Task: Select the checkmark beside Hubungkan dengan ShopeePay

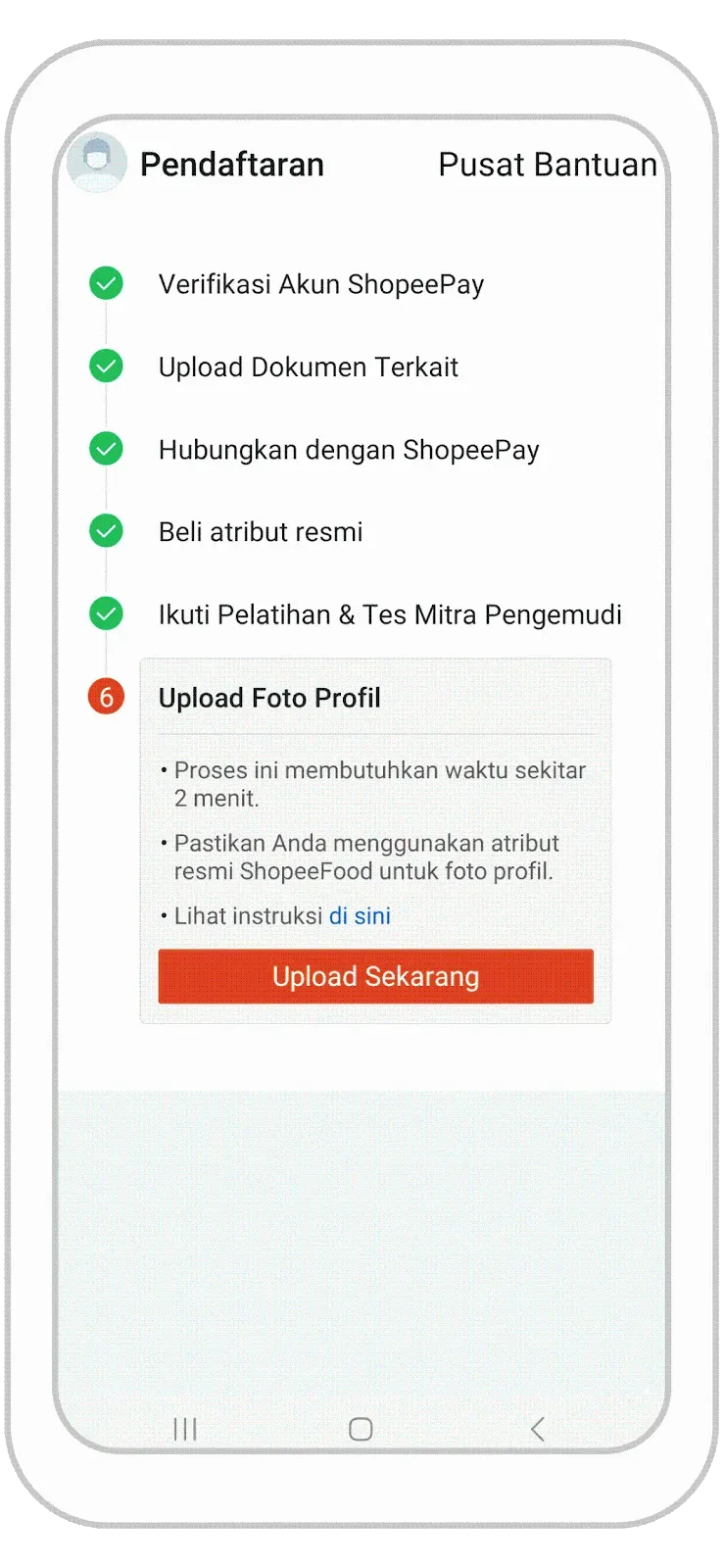Action: [105, 449]
